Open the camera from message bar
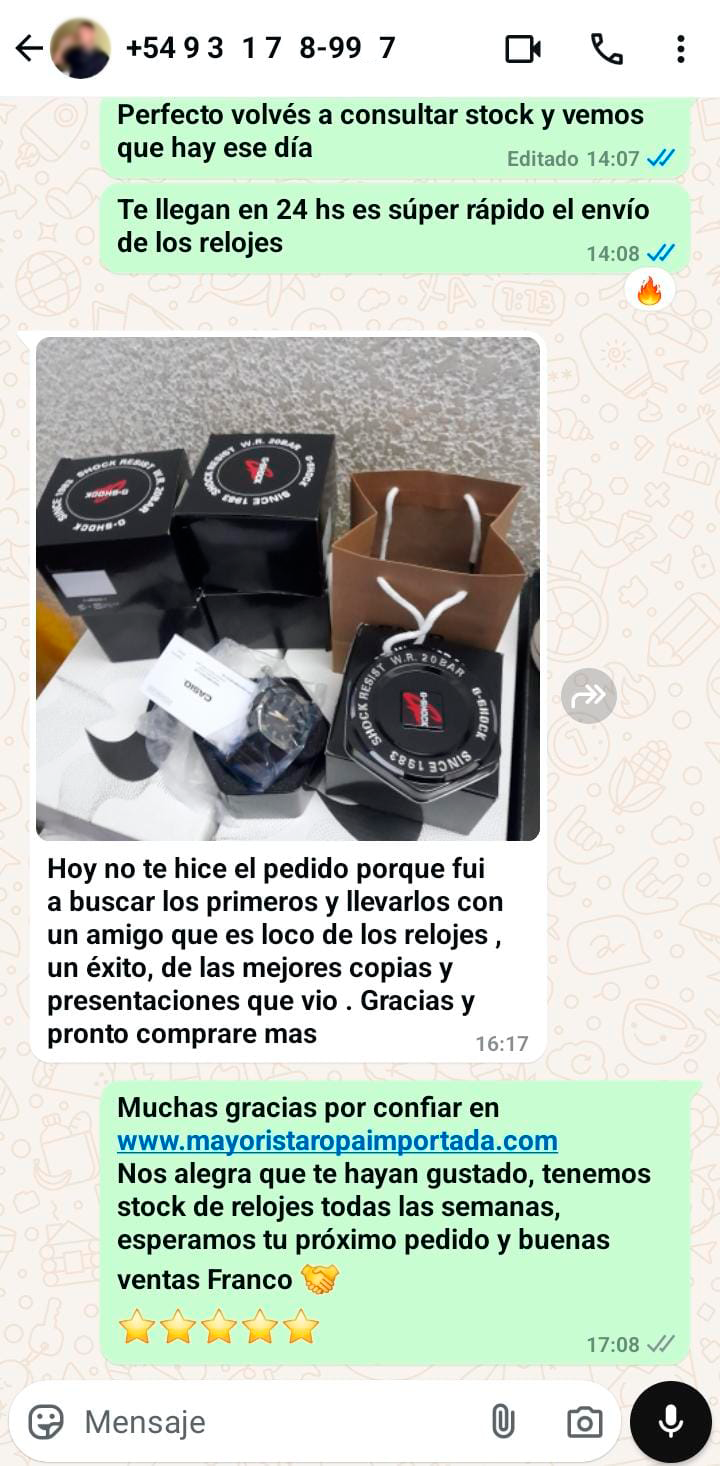This screenshot has width=720, height=1466. pyautogui.click(x=584, y=1421)
